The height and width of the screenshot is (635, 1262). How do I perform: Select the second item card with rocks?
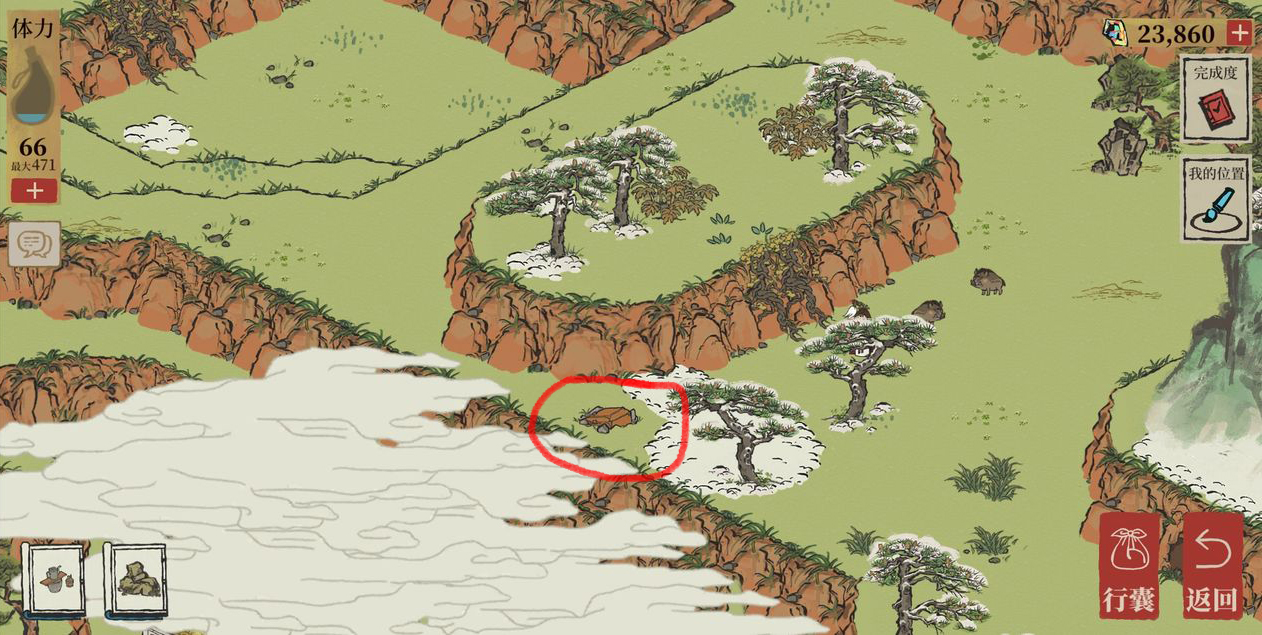(135, 579)
